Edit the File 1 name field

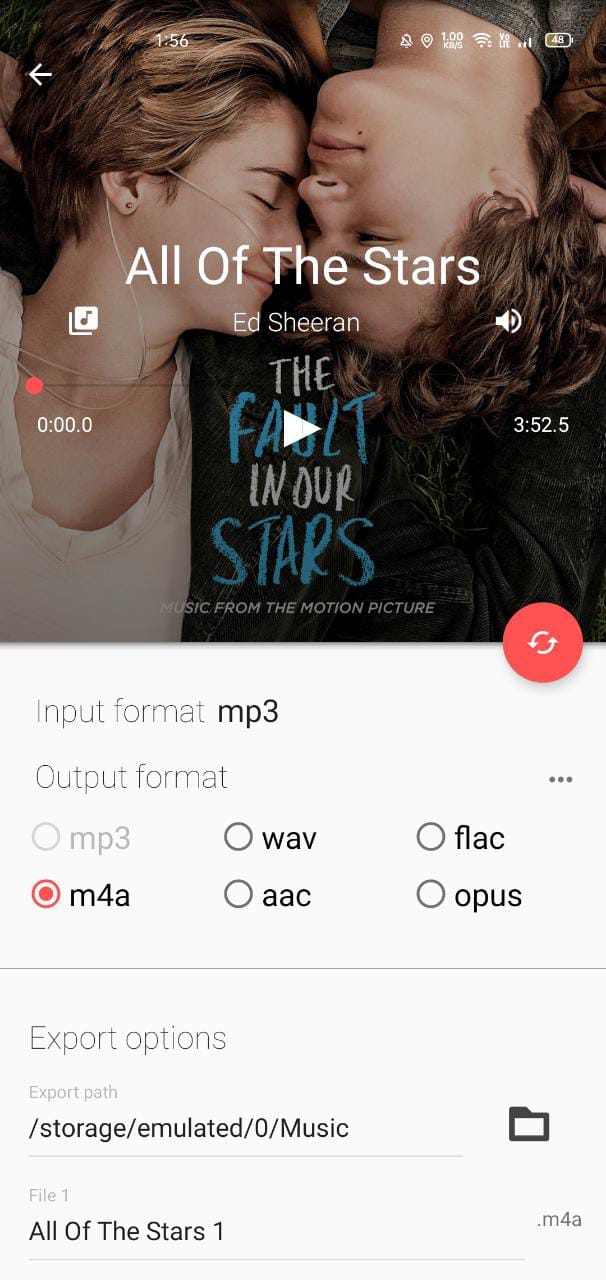[x=275, y=1232]
